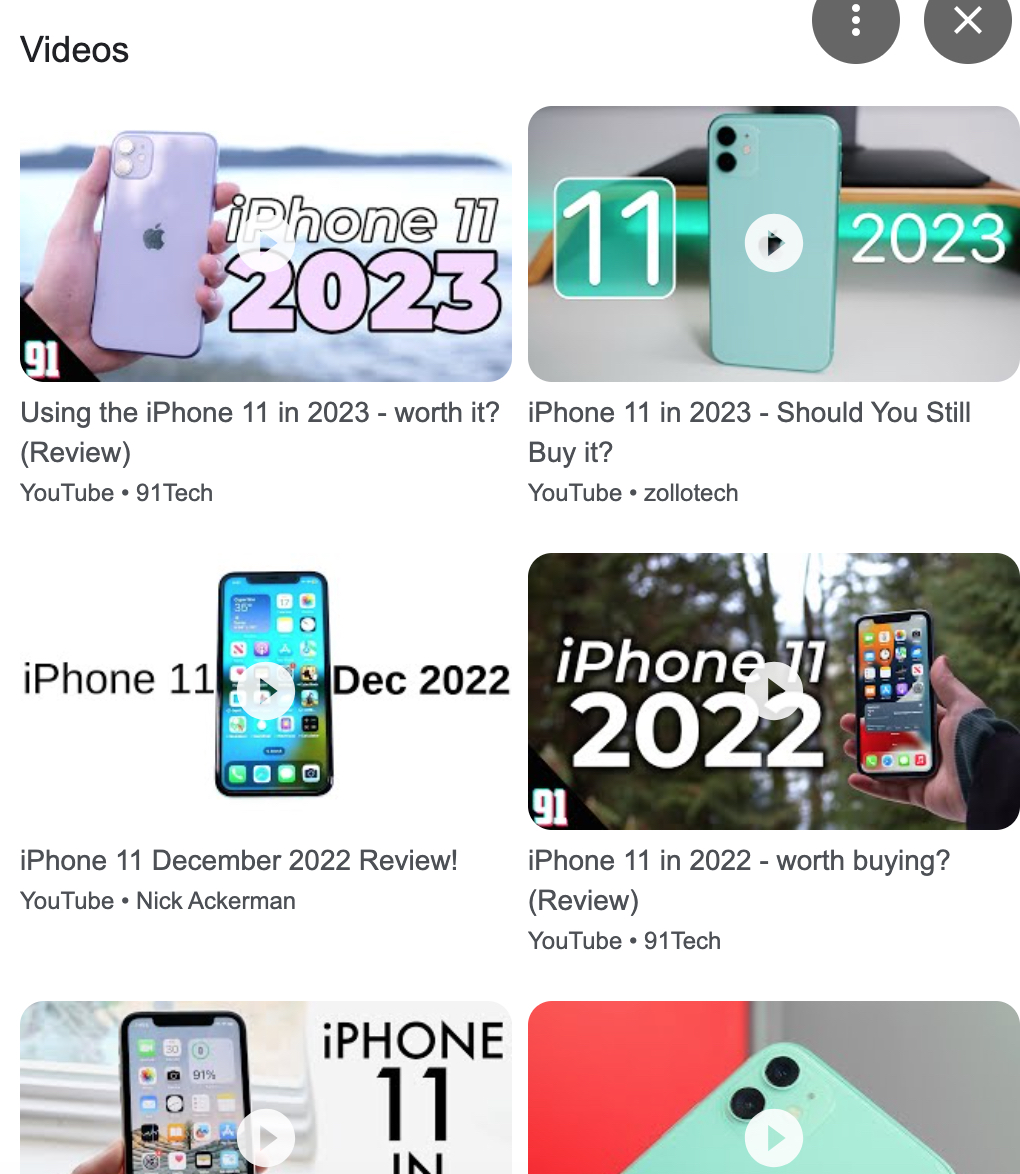
Task: Open 91Tech's 'iPhone 11 in 2022' video
Action: pos(773,690)
